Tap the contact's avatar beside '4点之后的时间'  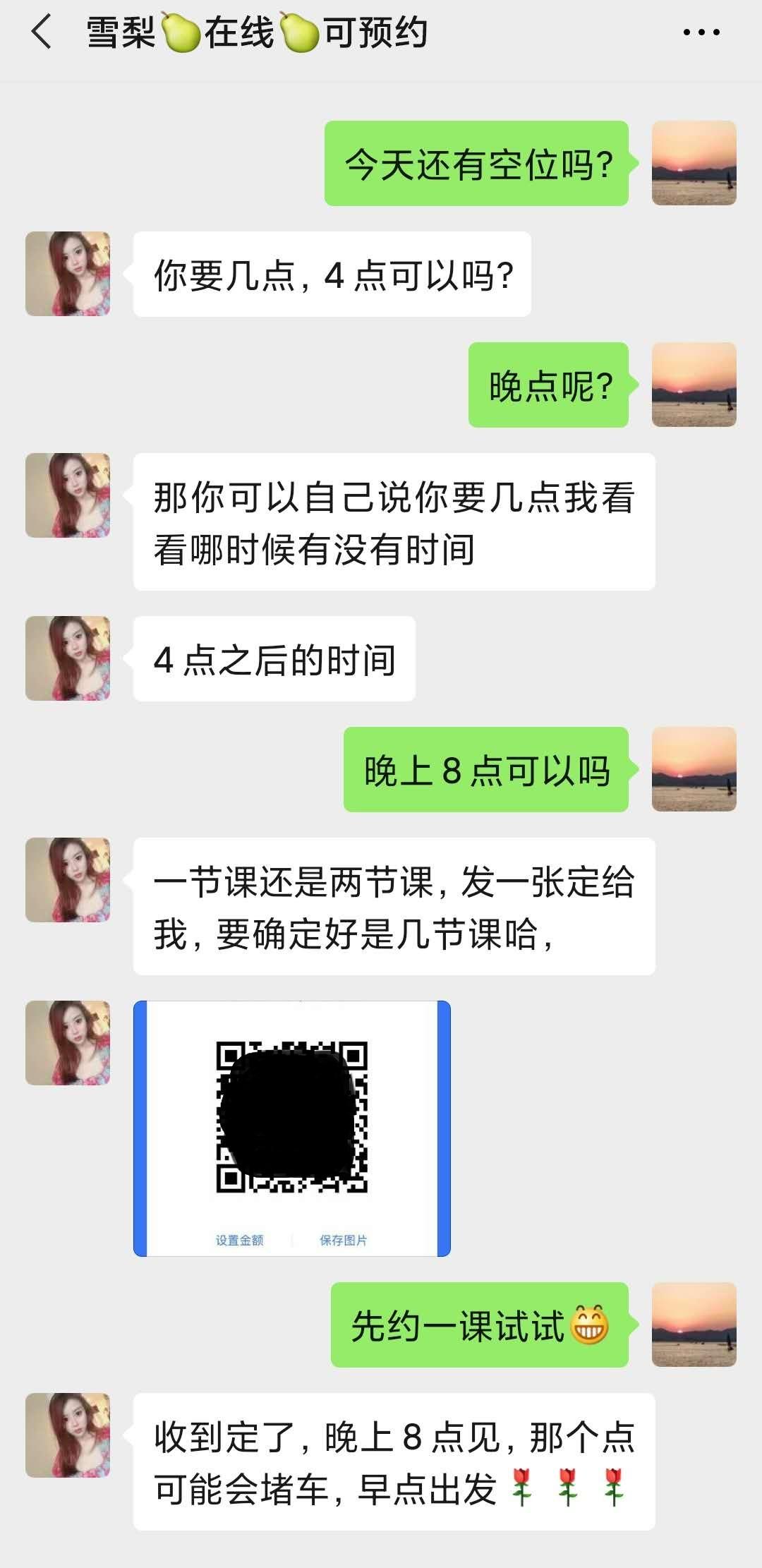(x=68, y=658)
